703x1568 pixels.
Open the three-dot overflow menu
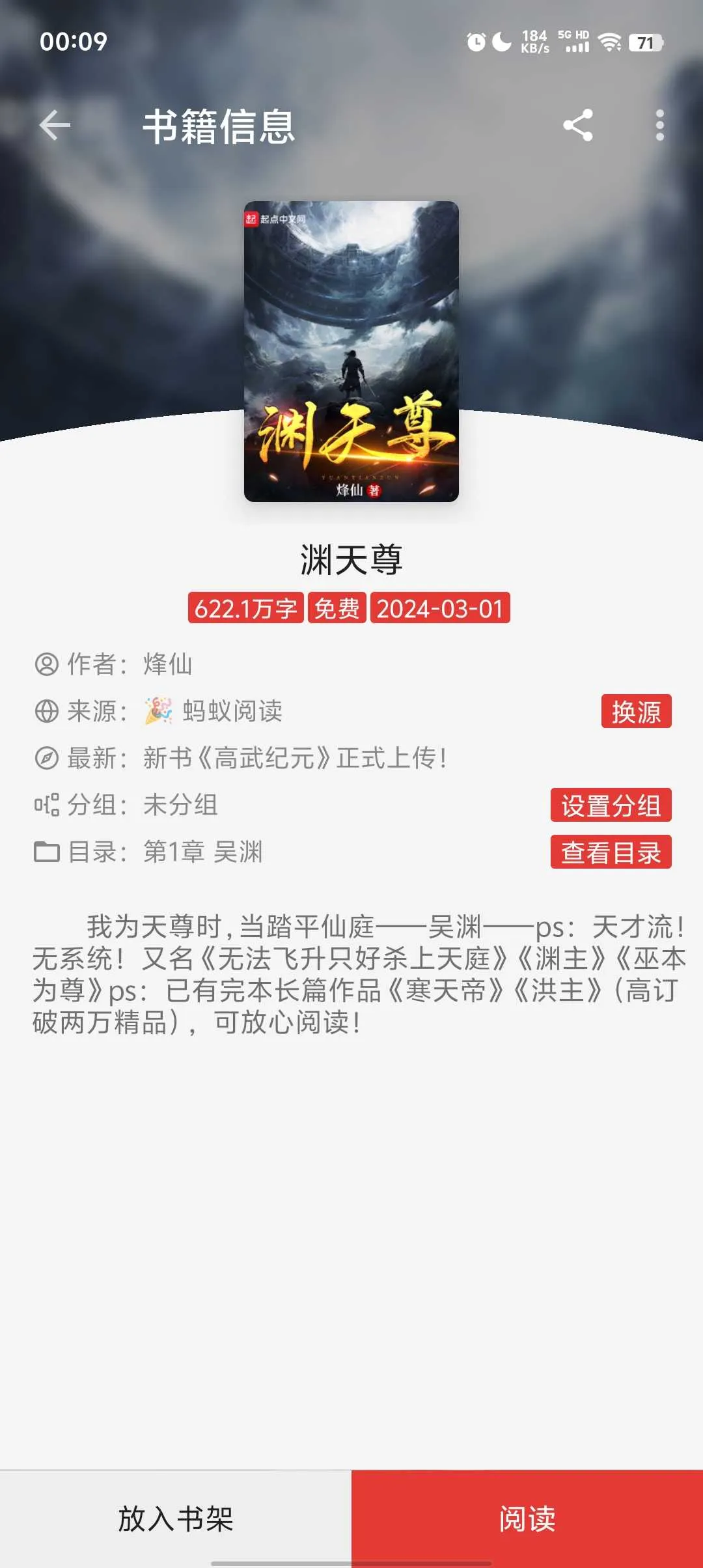(659, 125)
